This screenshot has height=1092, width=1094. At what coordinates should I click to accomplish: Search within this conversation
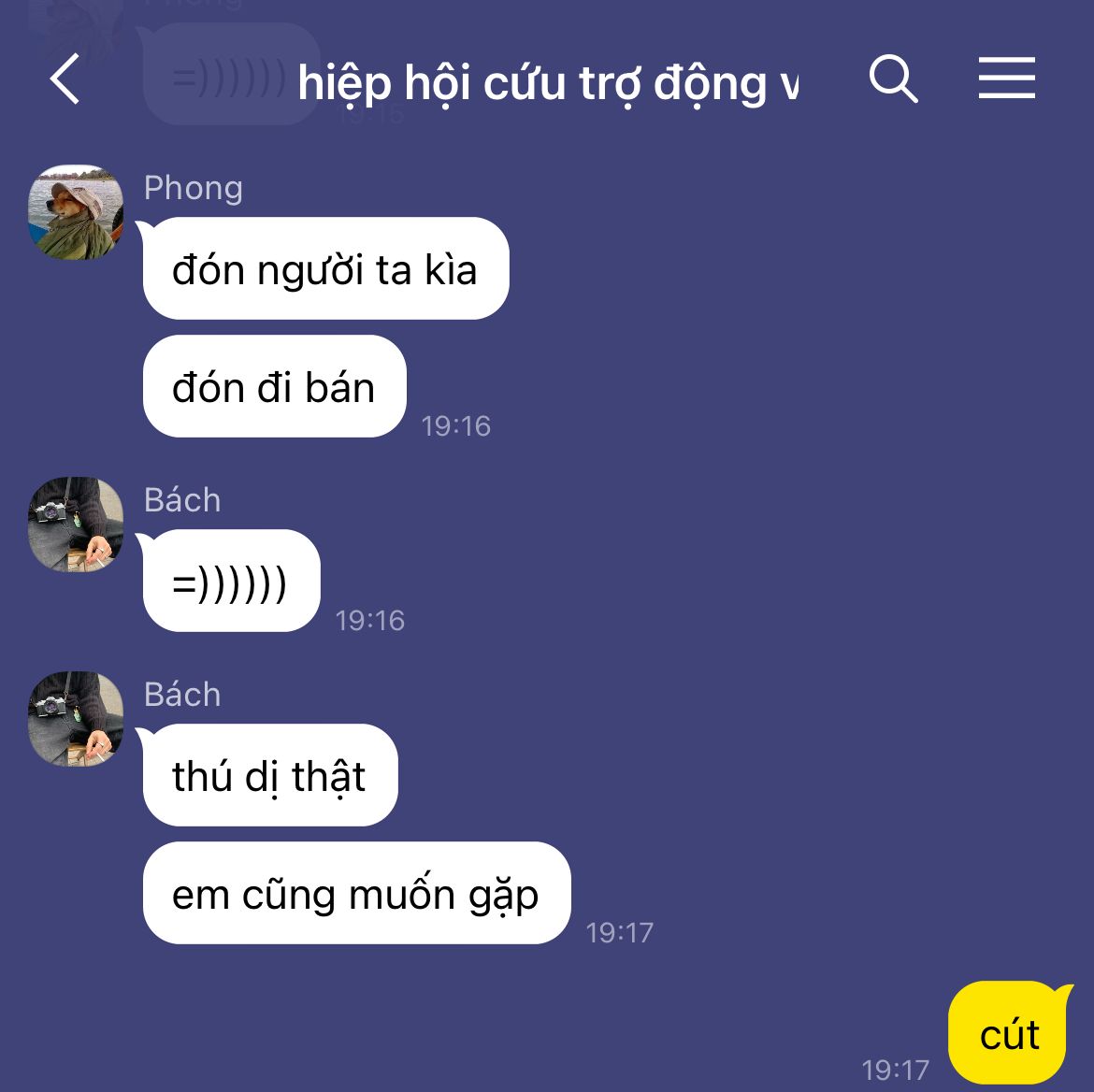[893, 79]
